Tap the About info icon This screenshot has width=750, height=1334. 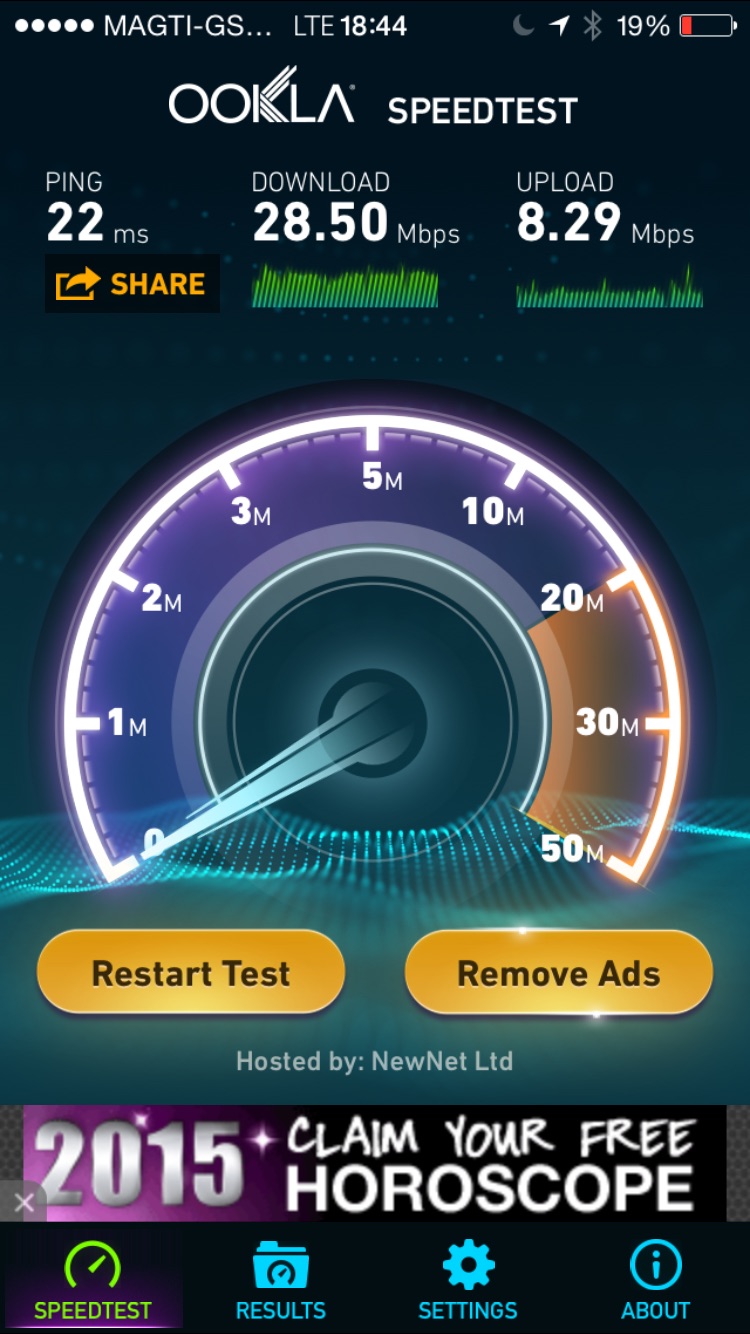[x=654, y=1268]
